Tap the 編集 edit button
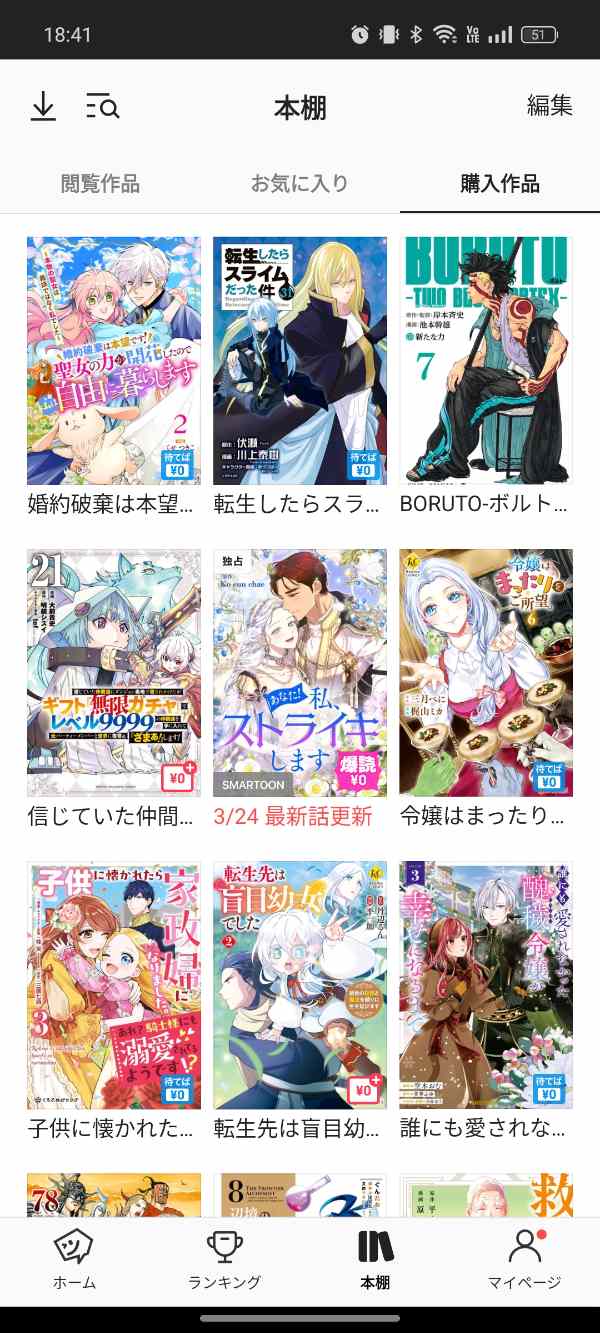 click(x=549, y=106)
